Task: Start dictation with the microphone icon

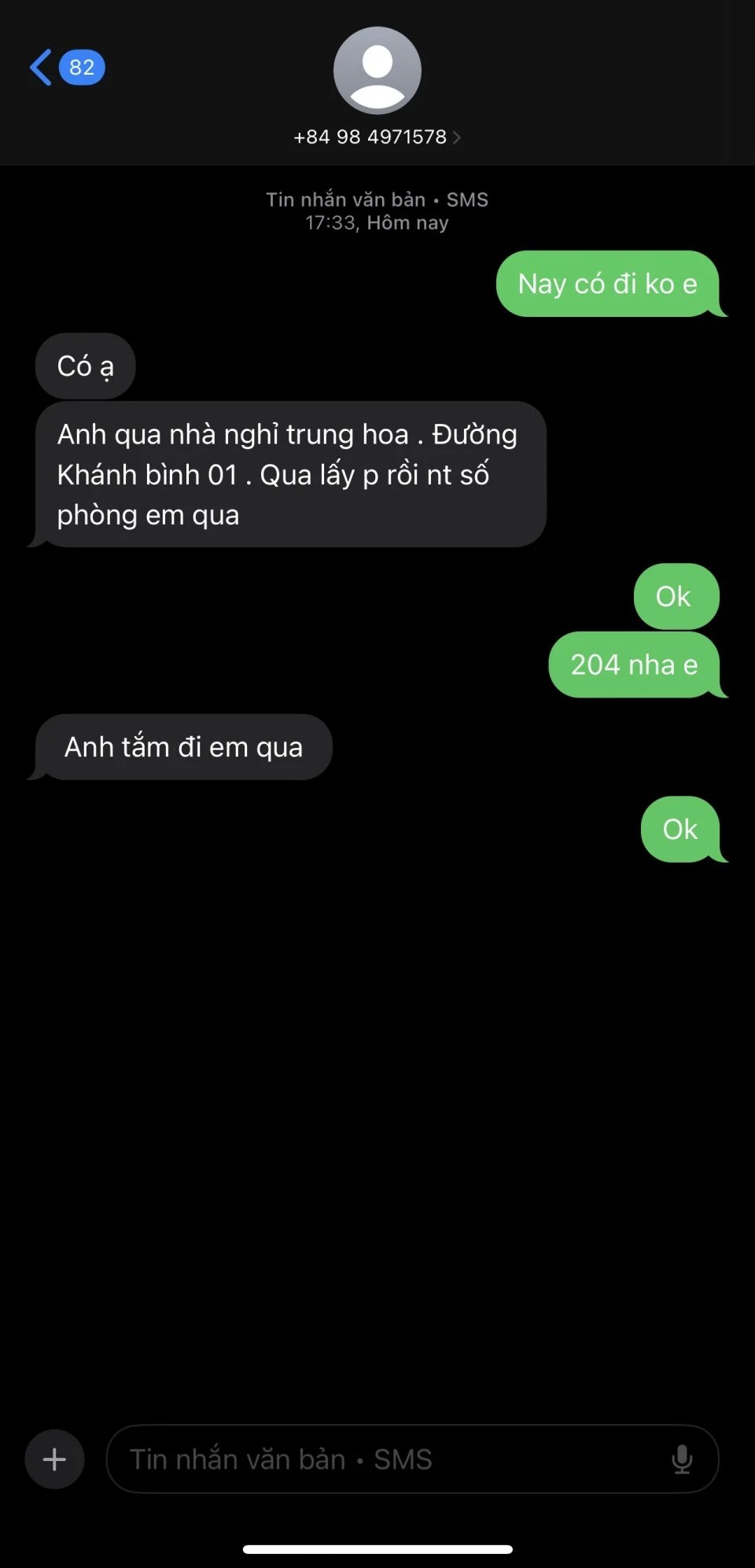Action: (682, 1459)
